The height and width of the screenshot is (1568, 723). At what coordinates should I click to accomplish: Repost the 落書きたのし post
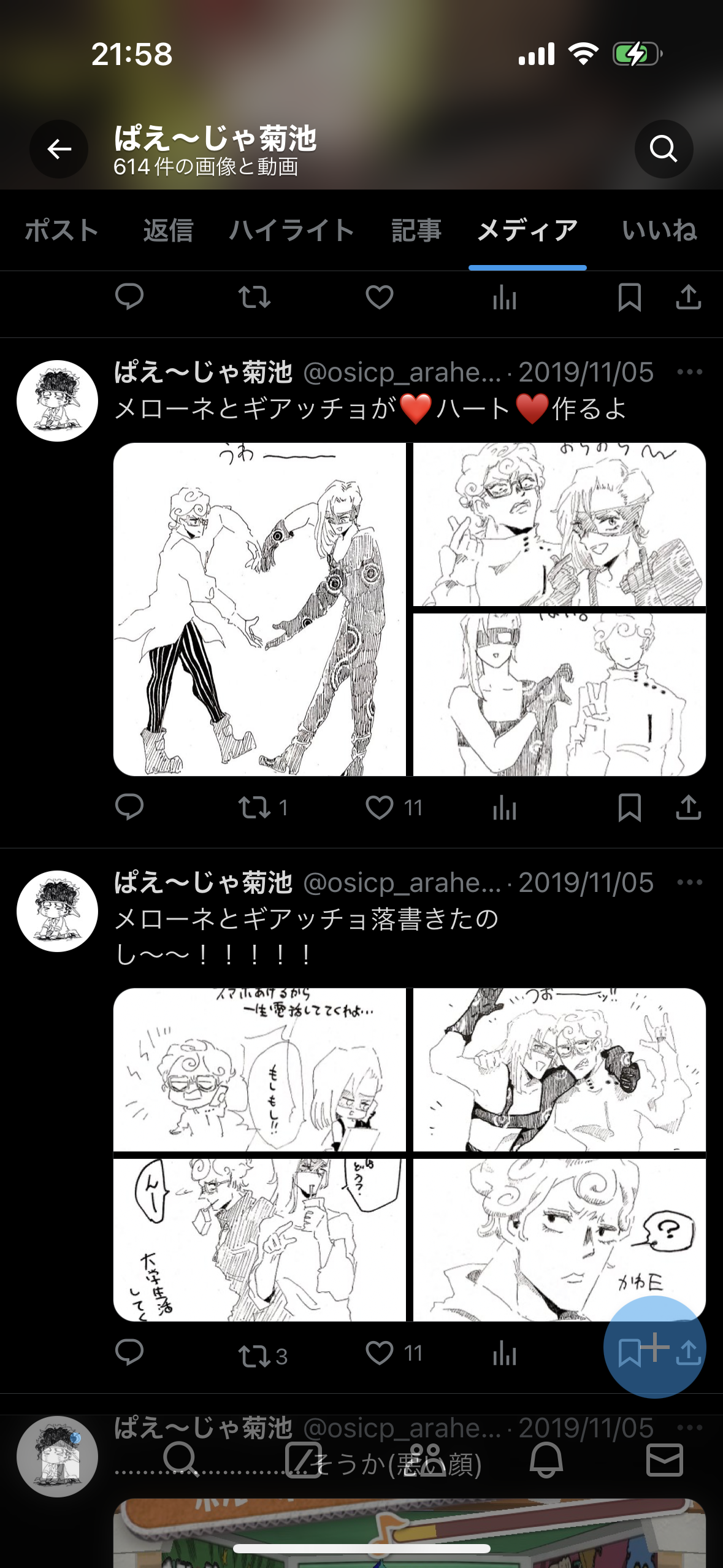[x=254, y=1355]
